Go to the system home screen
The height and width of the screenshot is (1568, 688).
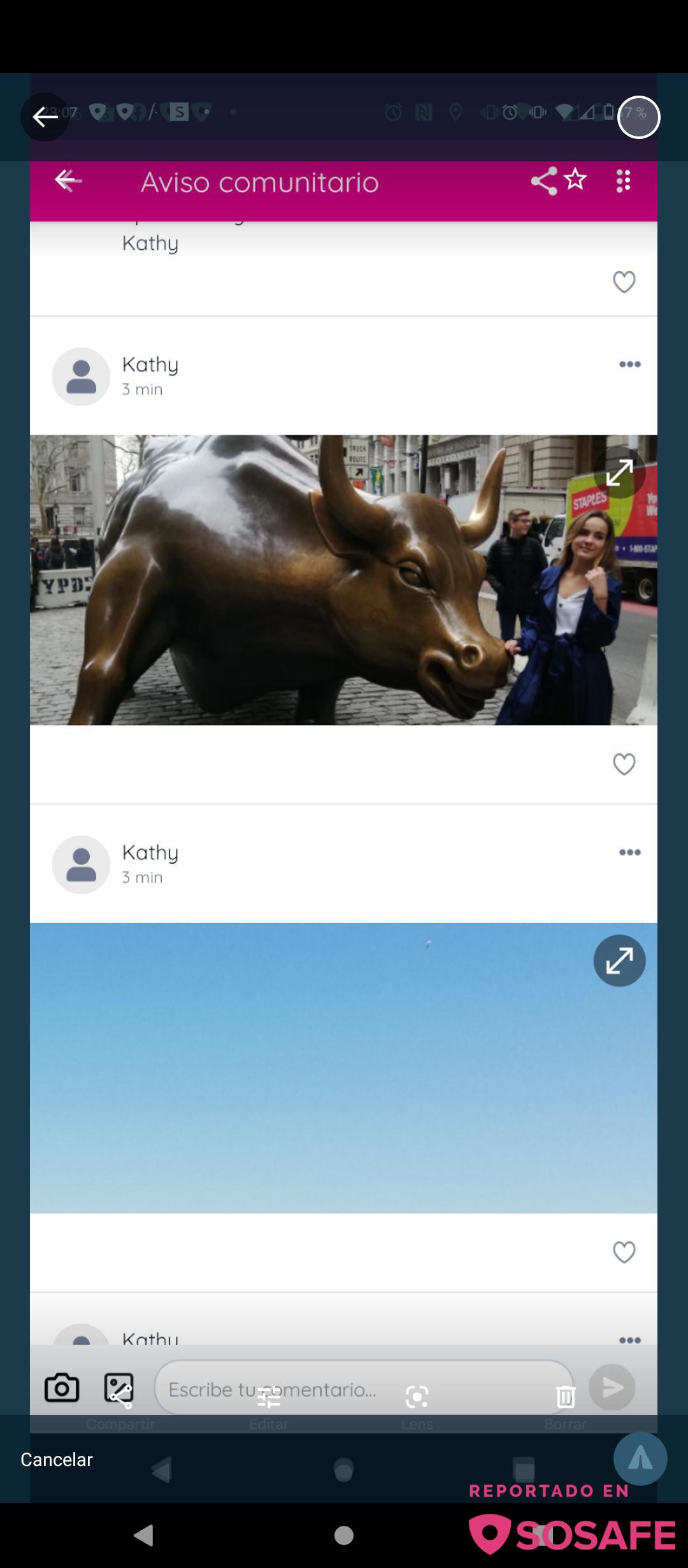(344, 1535)
